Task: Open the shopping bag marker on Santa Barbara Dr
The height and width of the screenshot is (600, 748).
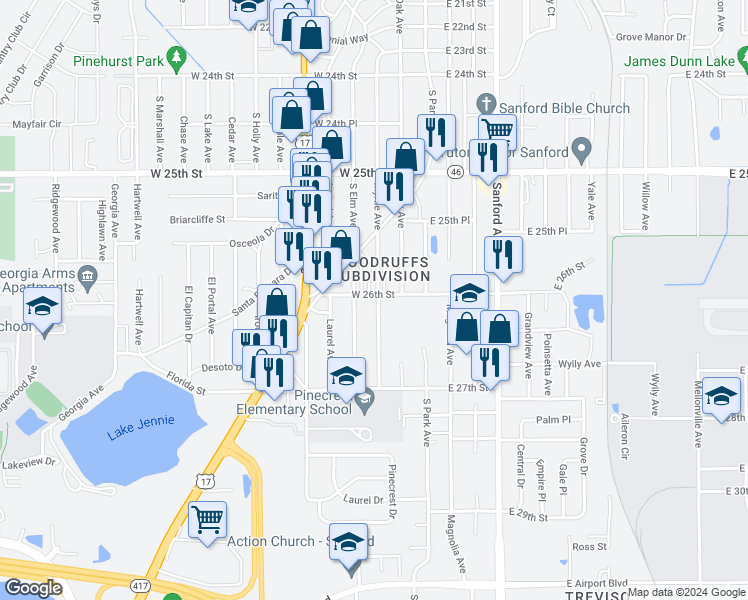Action: coord(277,300)
